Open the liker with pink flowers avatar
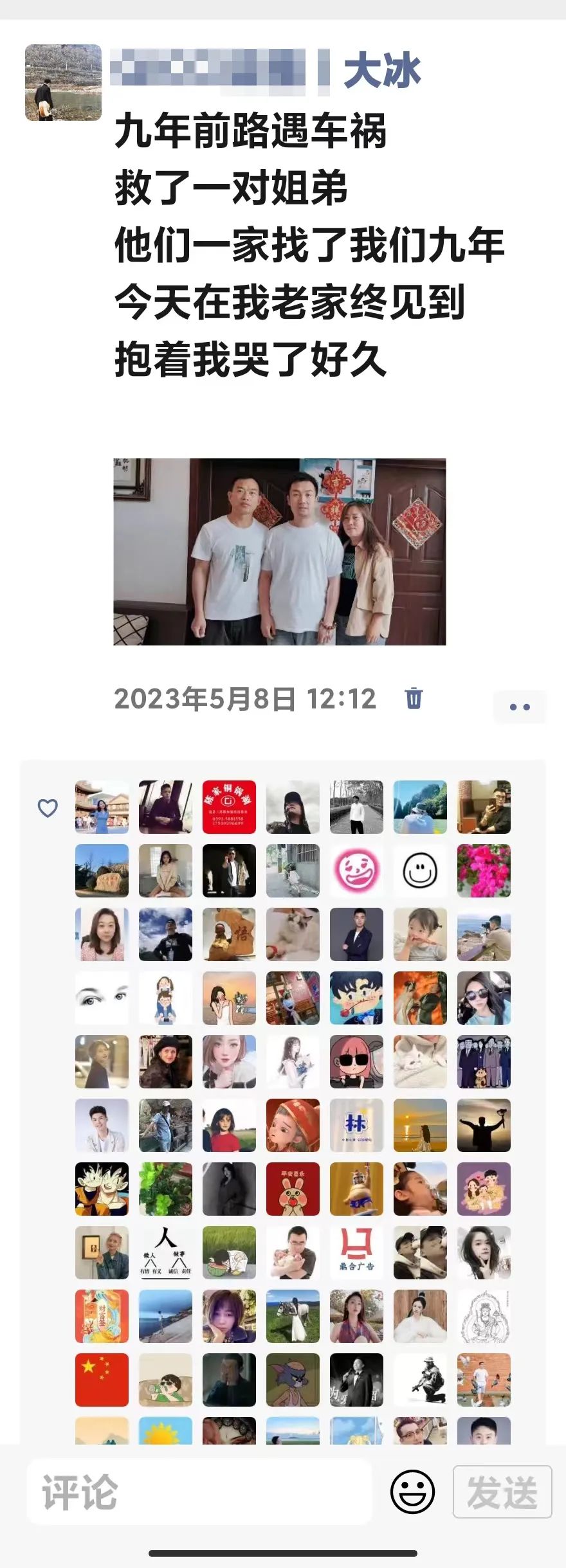Viewport: 566px width, 1568px height. [484, 870]
